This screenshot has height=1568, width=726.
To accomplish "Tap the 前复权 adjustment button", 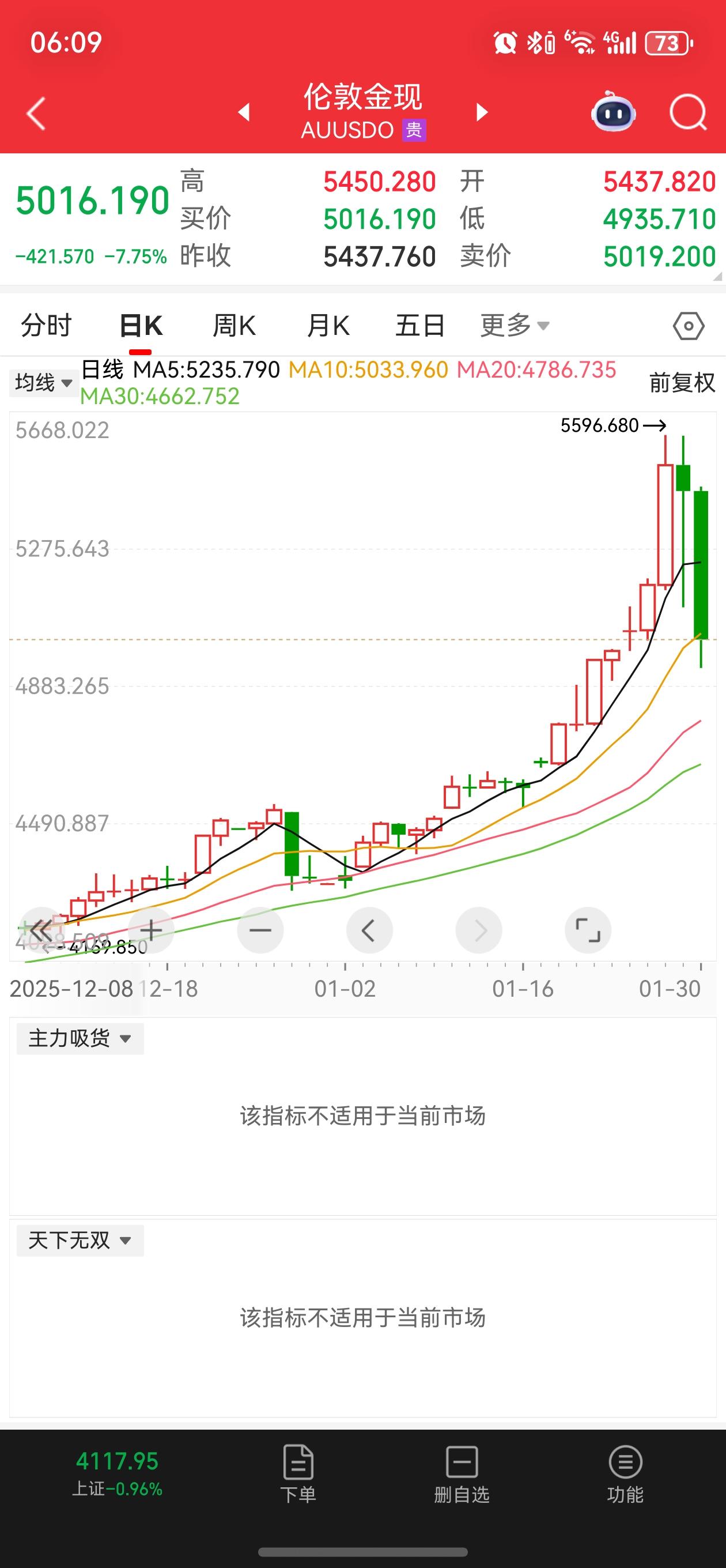I will pyautogui.click(x=682, y=383).
